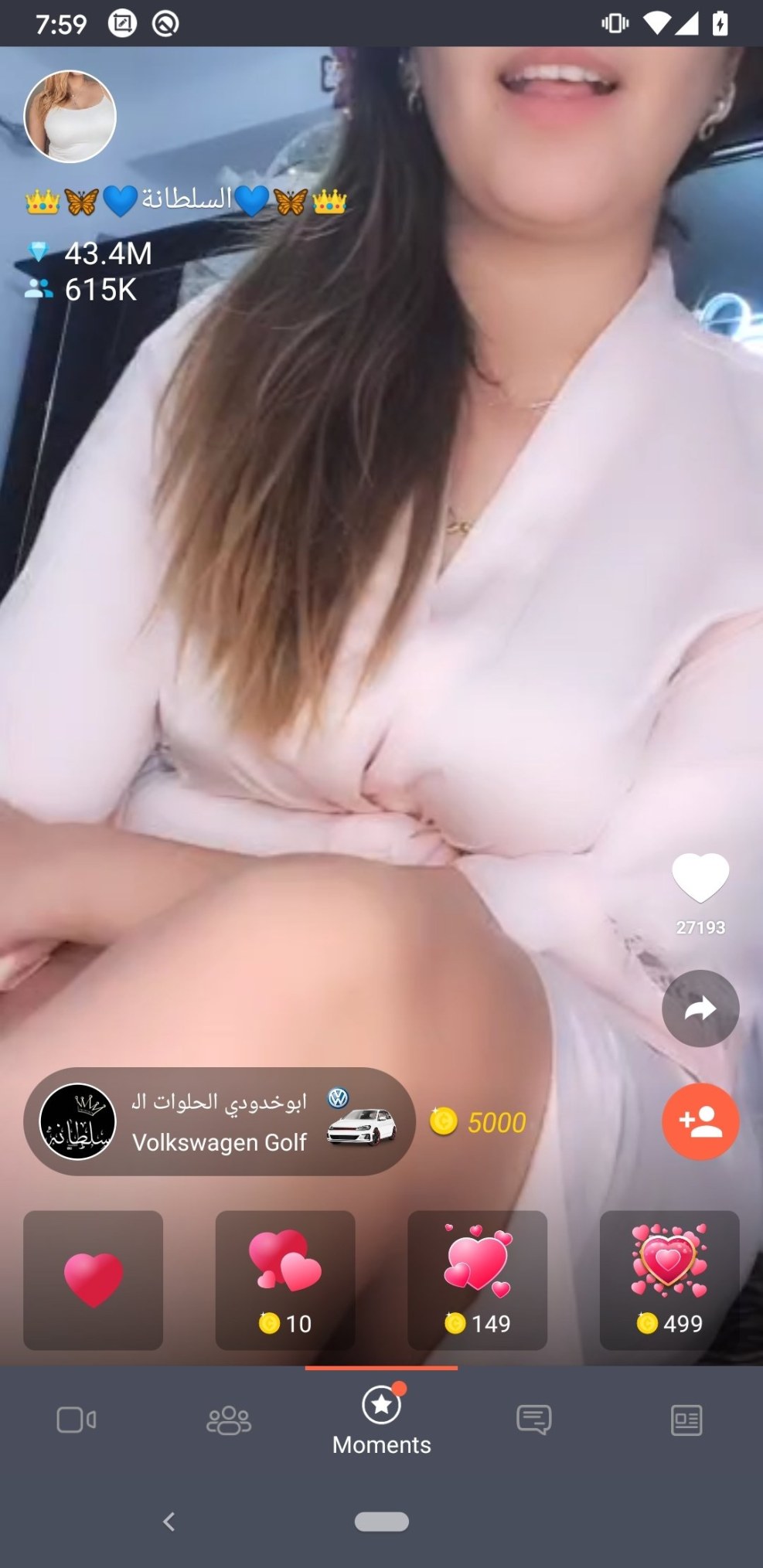Follow this user with the orange button
Image resolution: width=763 pixels, height=1568 pixels.
(700, 1121)
